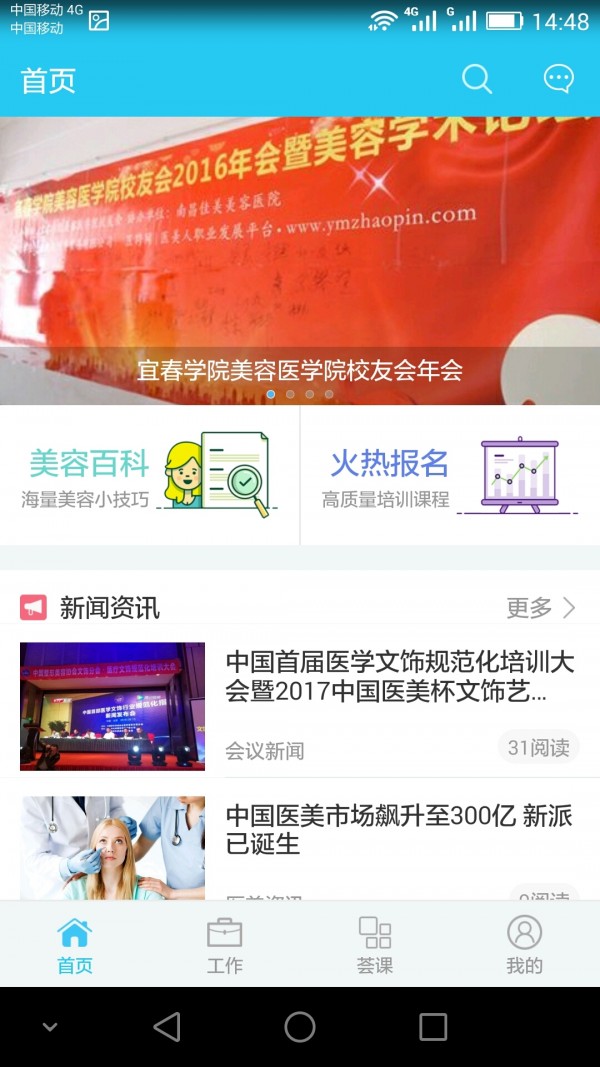600x1067 pixels.
Task: Tap the system home button
Action: [300, 1027]
